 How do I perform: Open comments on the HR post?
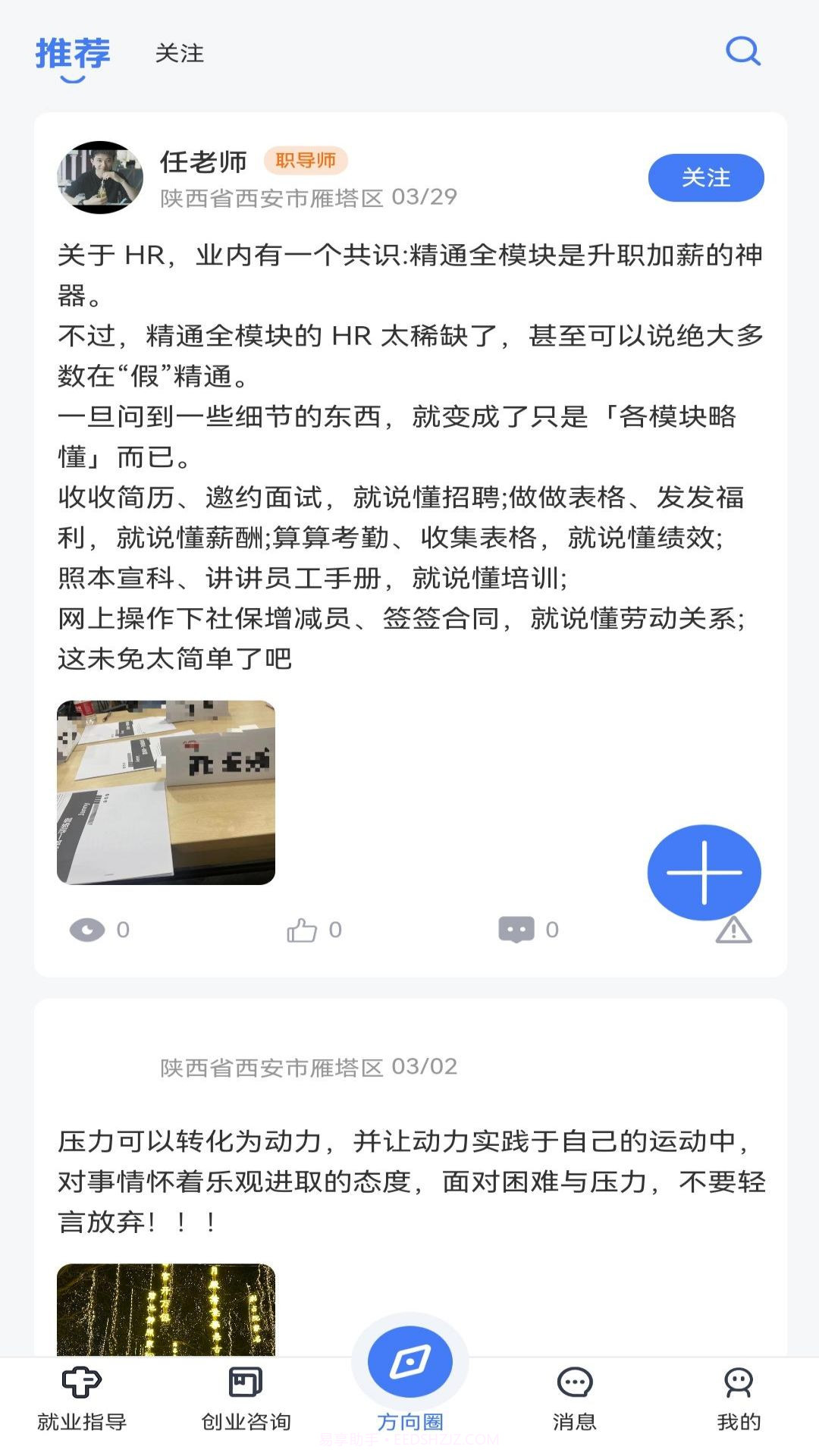[516, 929]
